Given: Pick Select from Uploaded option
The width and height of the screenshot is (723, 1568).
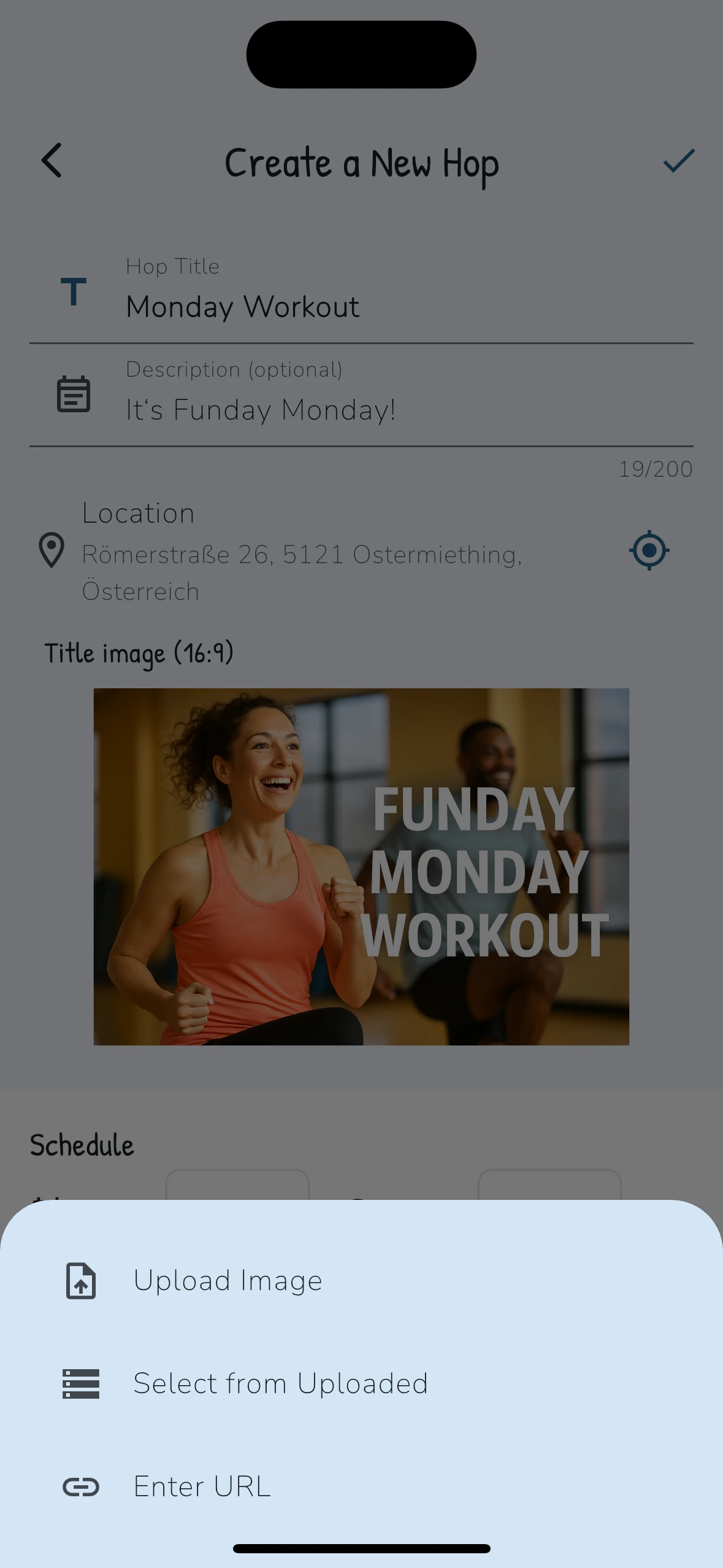Looking at the screenshot, I should point(280,1384).
